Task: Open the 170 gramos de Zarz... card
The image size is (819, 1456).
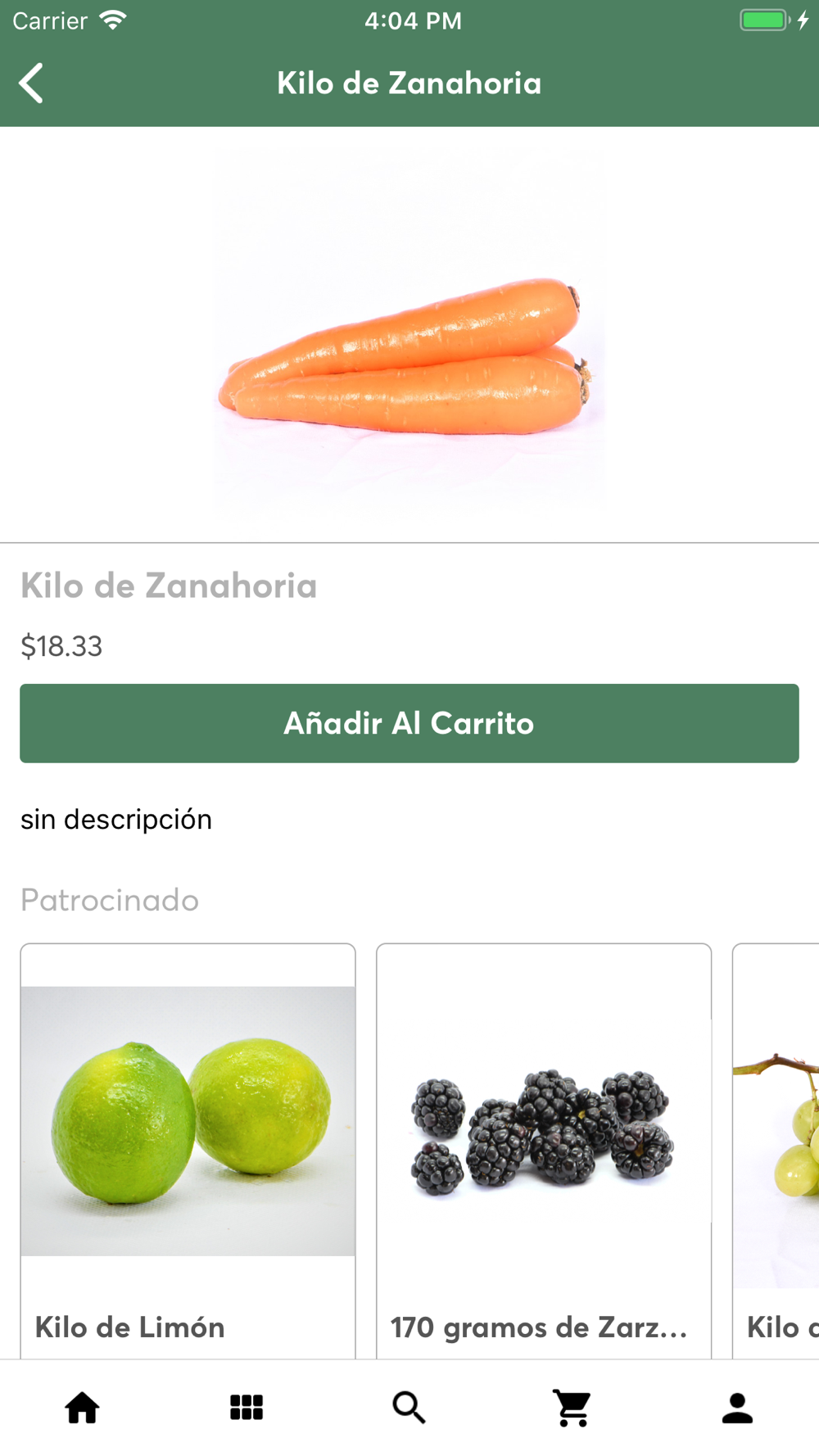Action: 544,1151
